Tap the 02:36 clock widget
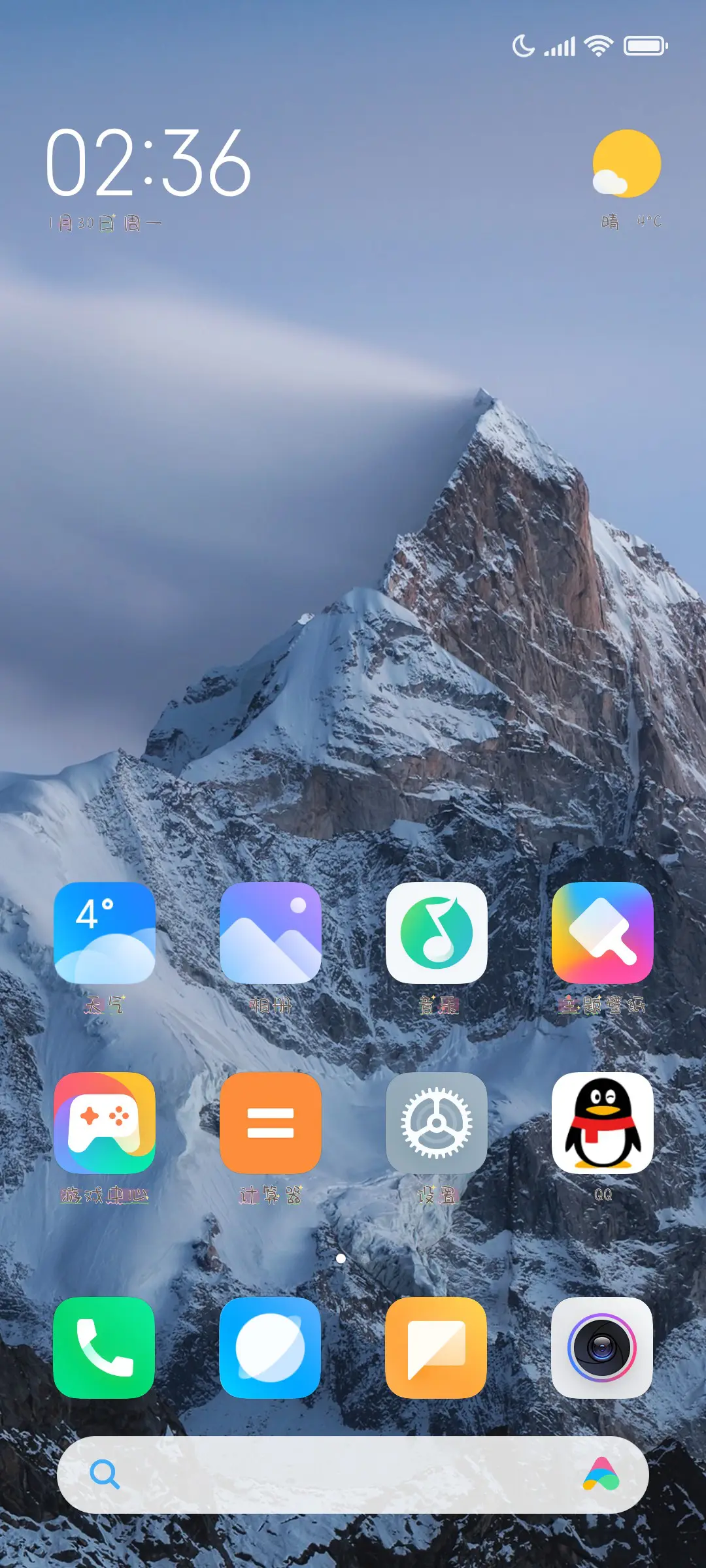Viewport: 706px width, 1568px height. coord(149,163)
